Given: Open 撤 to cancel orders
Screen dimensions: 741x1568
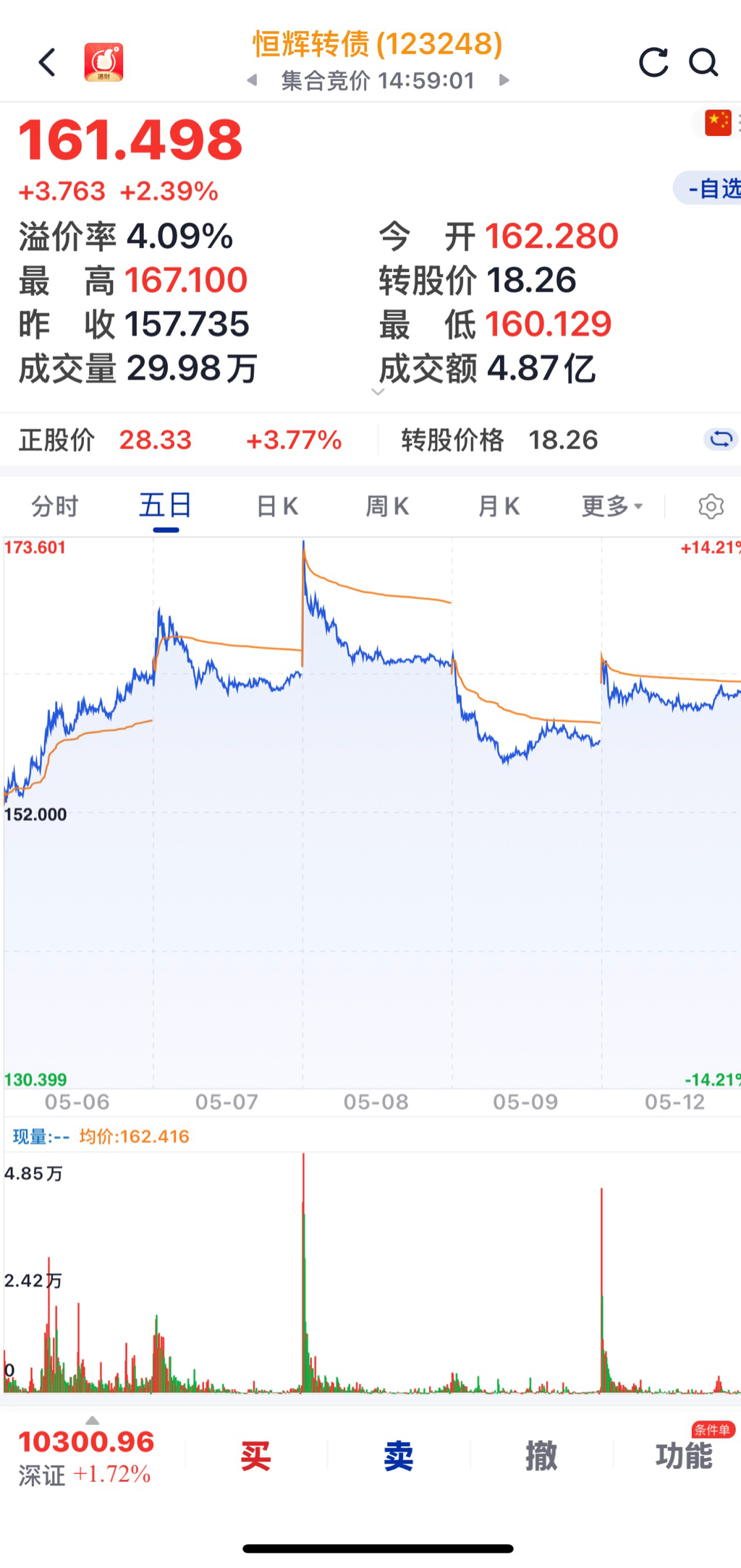Looking at the screenshot, I should click(541, 1456).
